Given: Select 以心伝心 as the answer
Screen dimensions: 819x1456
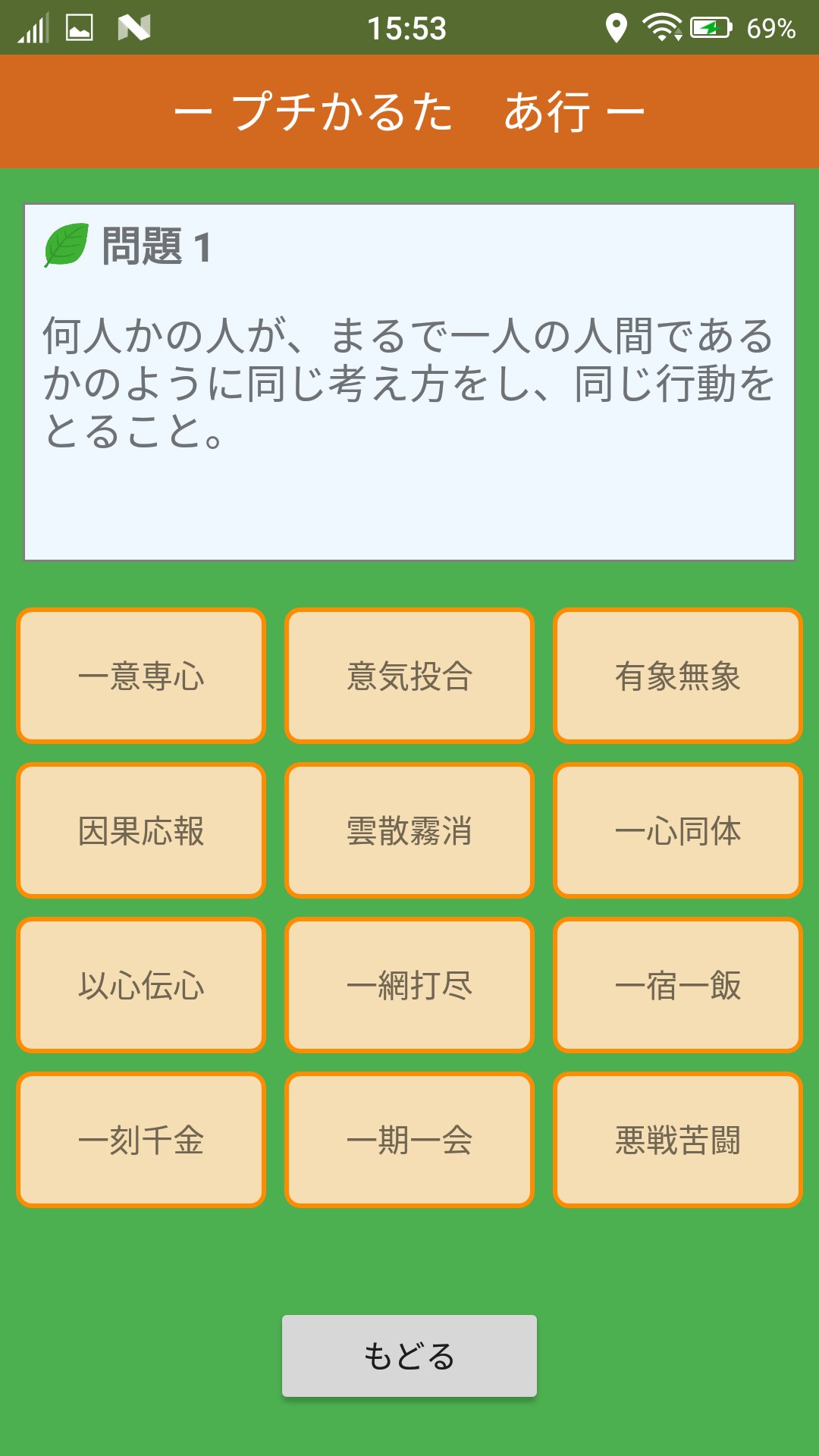Looking at the screenshot, I should pyautogui.click(x=140, y=985).
